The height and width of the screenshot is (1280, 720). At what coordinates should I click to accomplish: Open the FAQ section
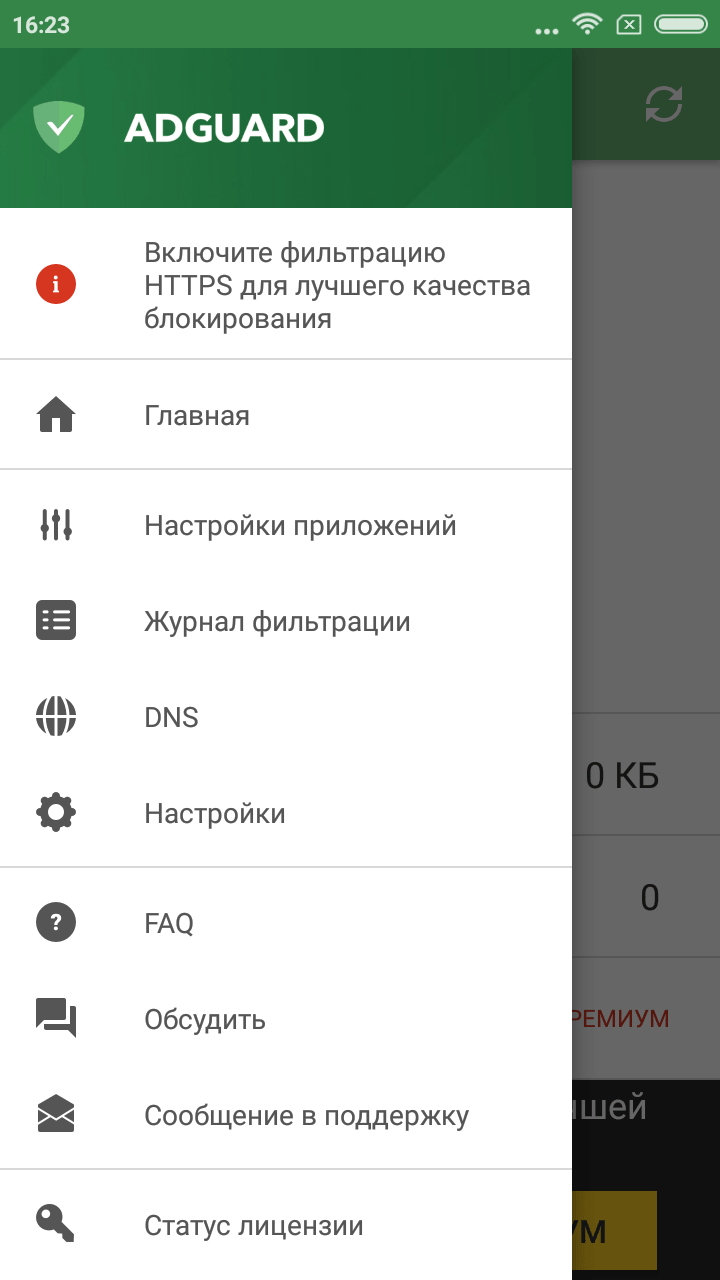[x=286, y=922]
